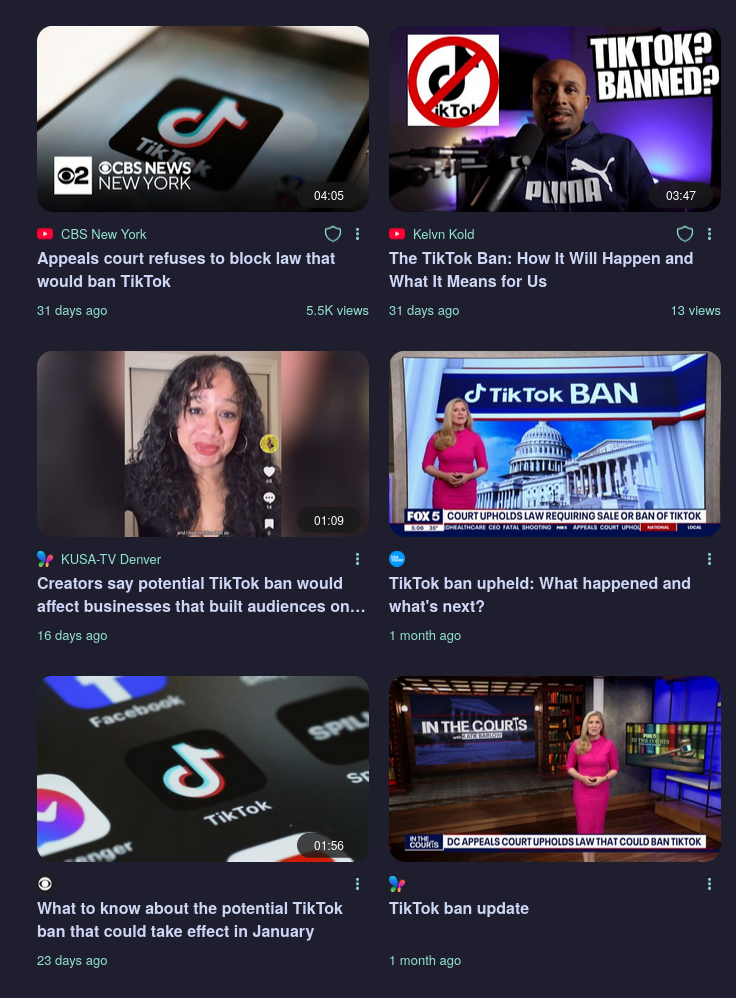The width and height of the screenshot is (736, 998).
Task: Watch the FOX 5 TikTok ban upheld video
Action: (554, 444)
